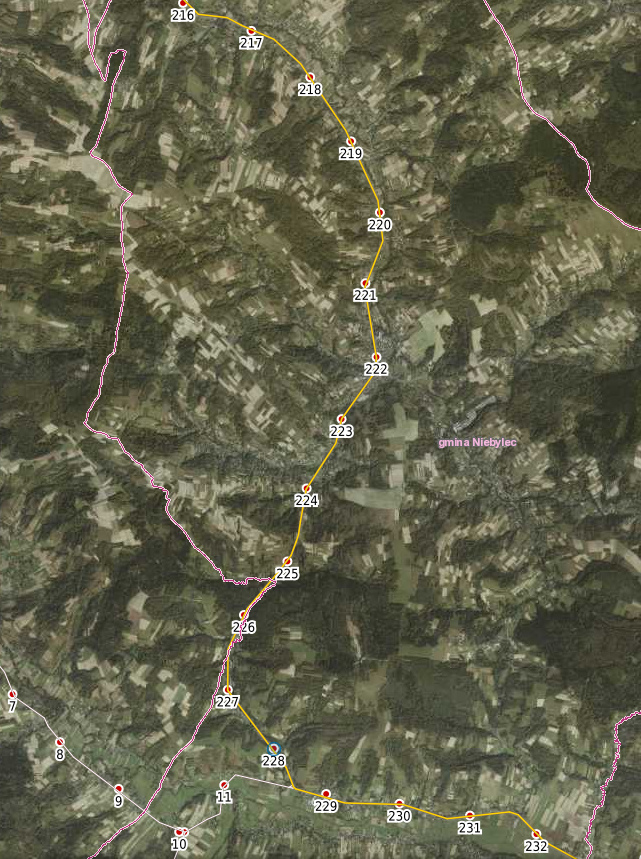Viewport: 641px width, 859px height.
Task: Tap waypoint marker 220
Action: pos(379,212)
